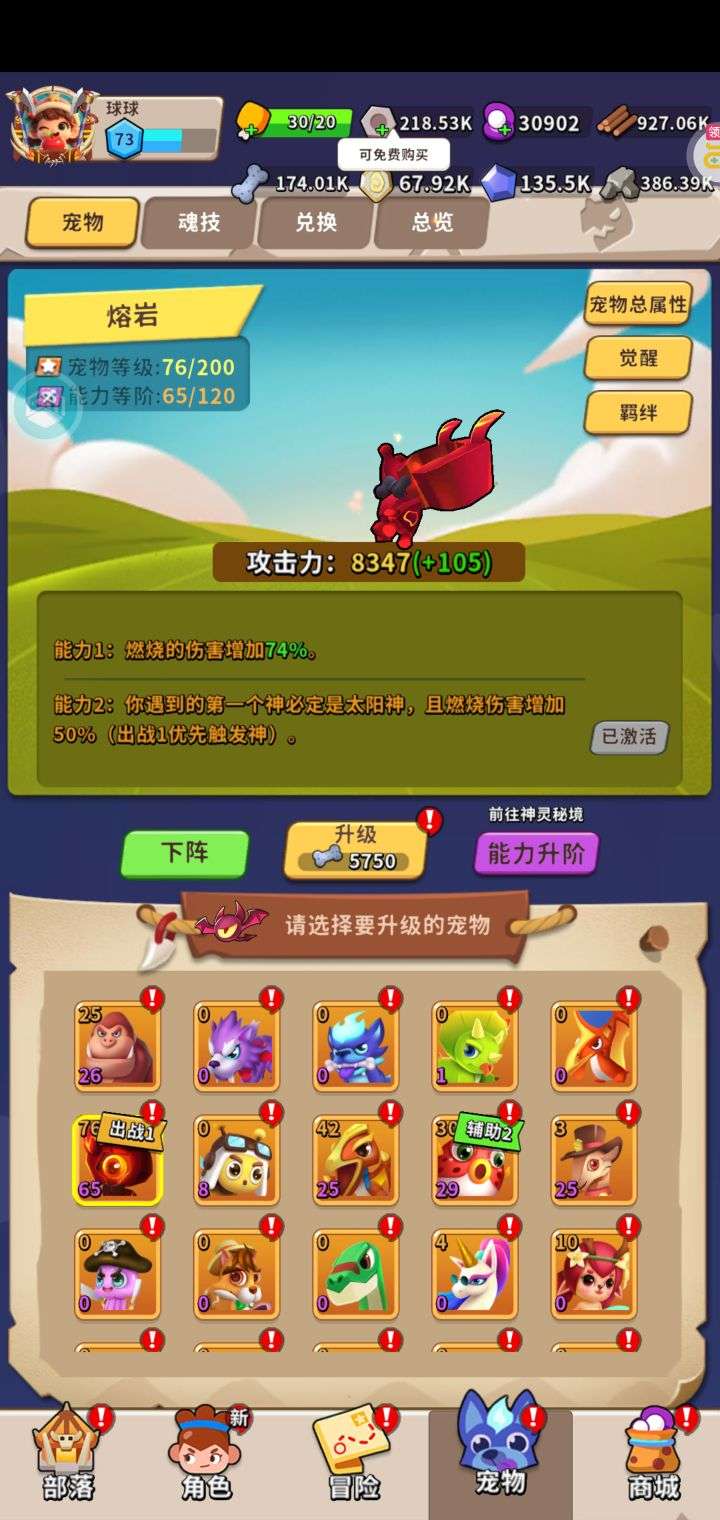Image resolution: width=720 pixels, height=1520 pixels.
Task: Tap the 觉醒 button
Action: (x=638, y=358)
